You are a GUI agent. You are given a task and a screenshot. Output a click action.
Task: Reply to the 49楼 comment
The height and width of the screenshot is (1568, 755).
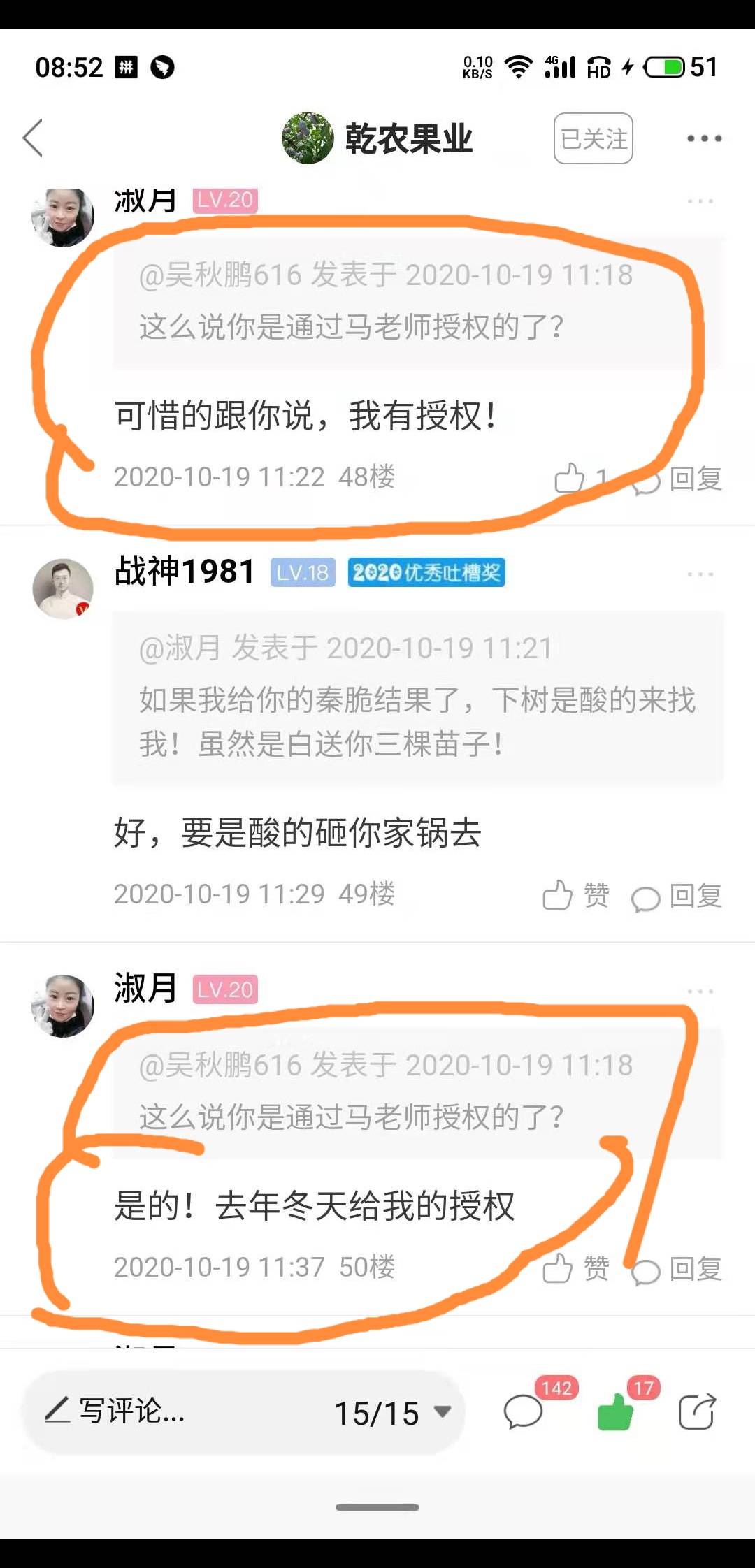point(677,896)
